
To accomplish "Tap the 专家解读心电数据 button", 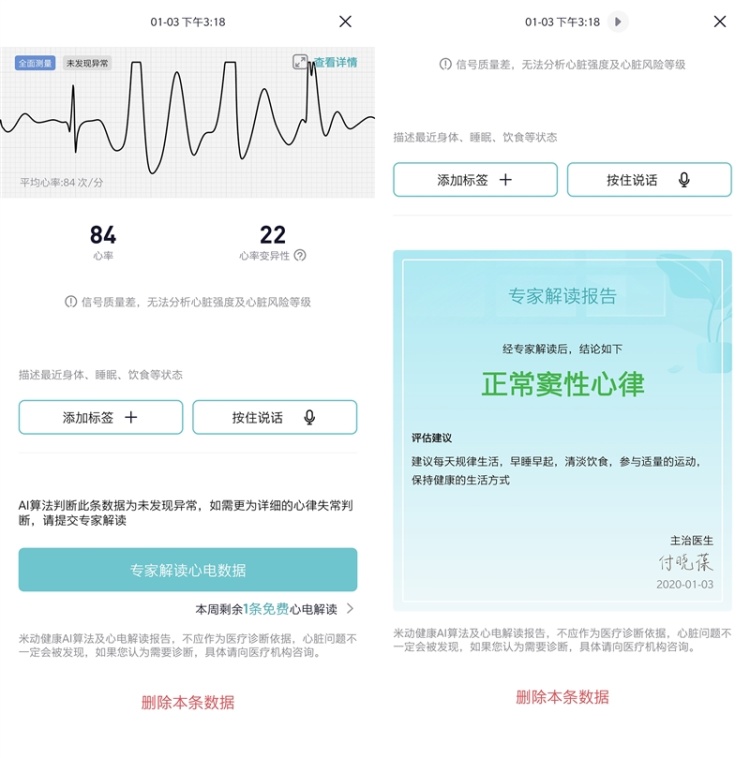I will click(x=187, y=570).
